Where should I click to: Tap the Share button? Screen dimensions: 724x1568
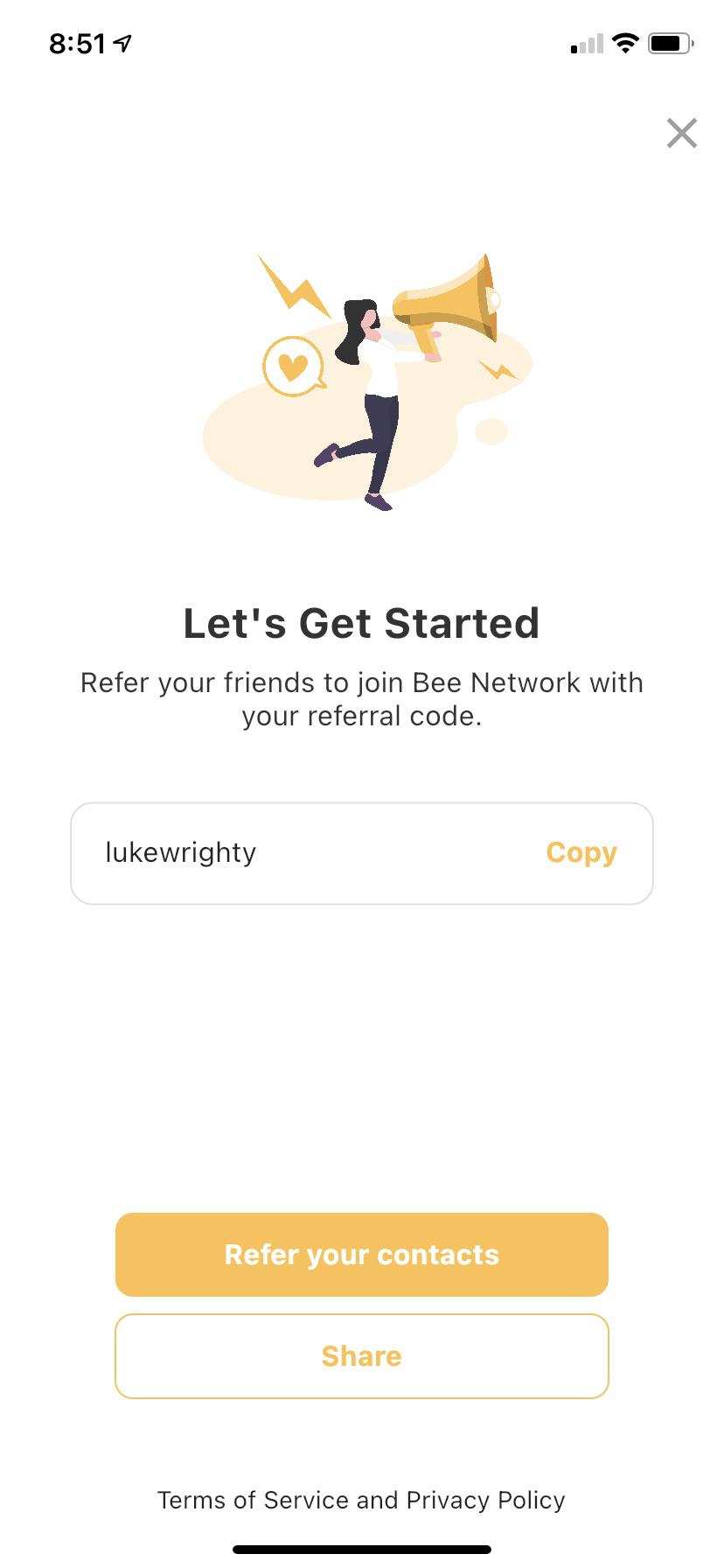(x=361, y=1355)
